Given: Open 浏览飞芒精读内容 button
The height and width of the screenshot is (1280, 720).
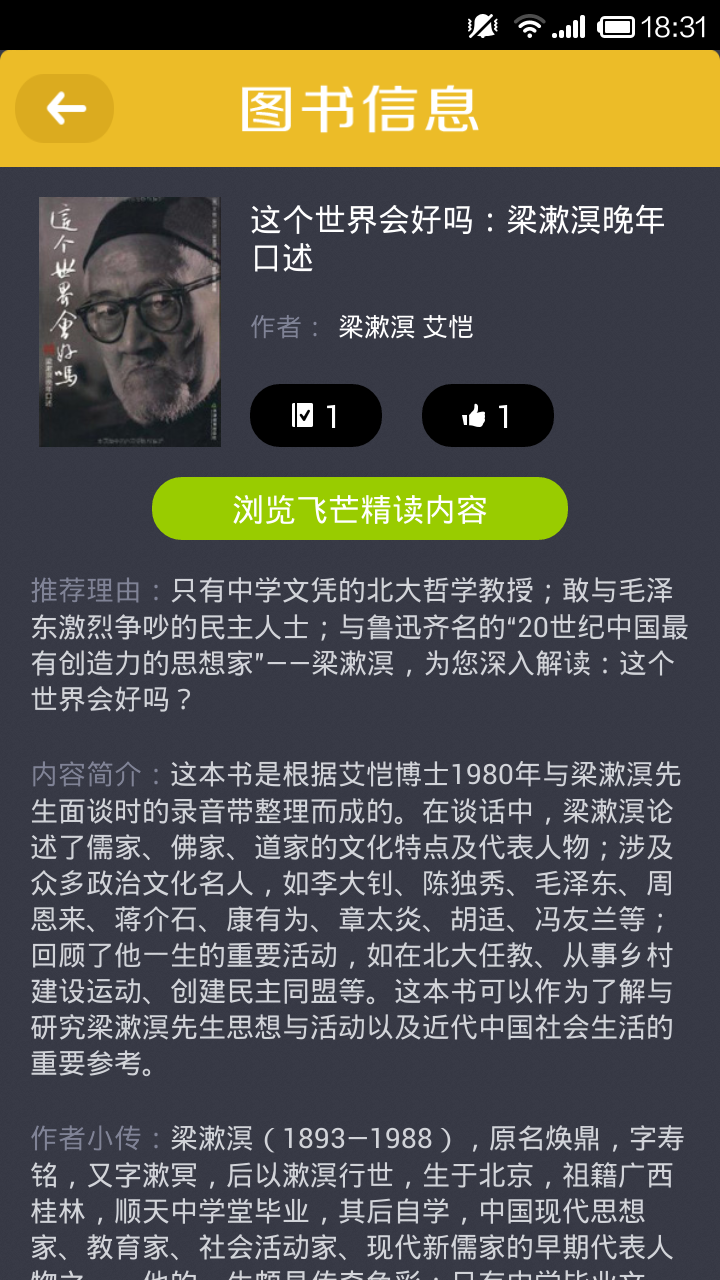Looking at the screenshot, I should [x=359, y=509].
